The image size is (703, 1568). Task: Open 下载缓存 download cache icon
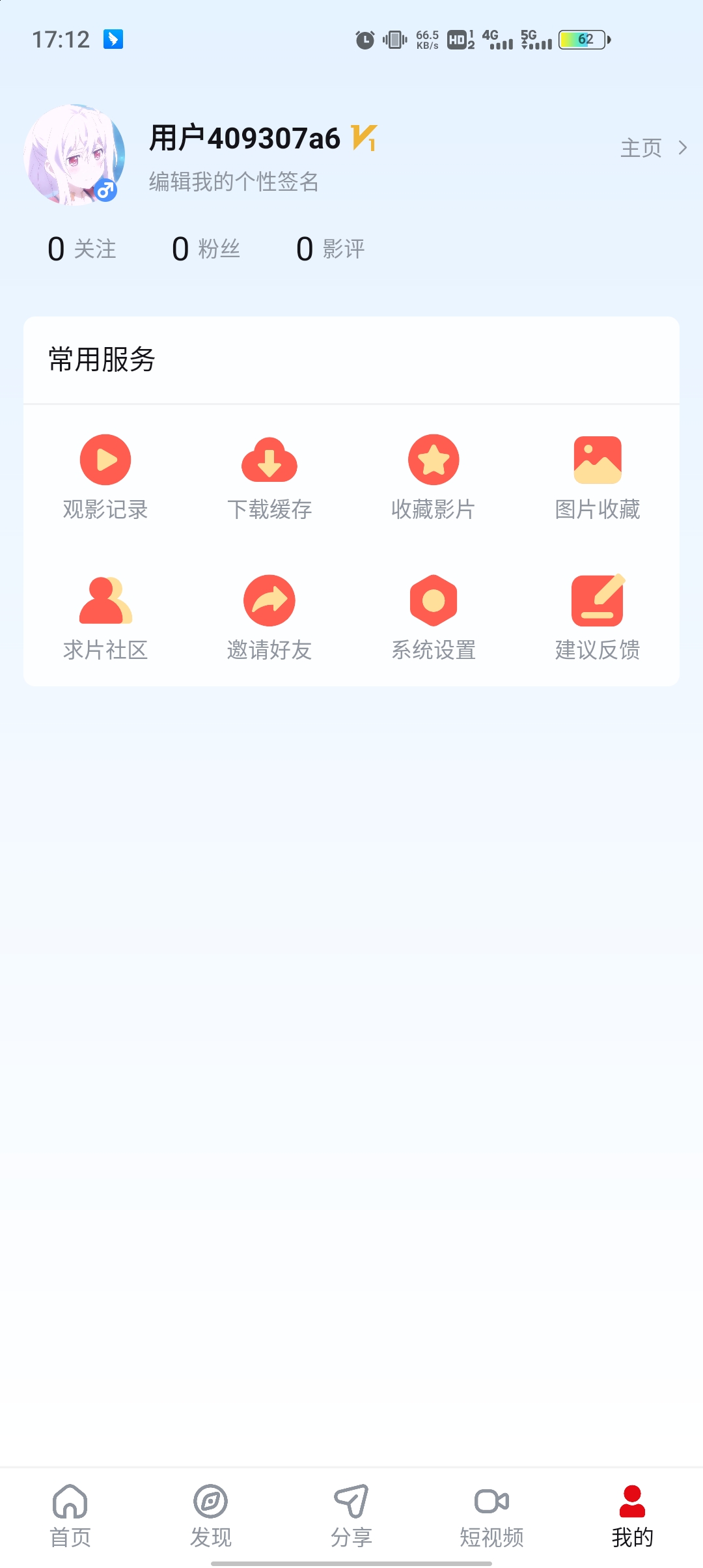(x=269, y=460)
